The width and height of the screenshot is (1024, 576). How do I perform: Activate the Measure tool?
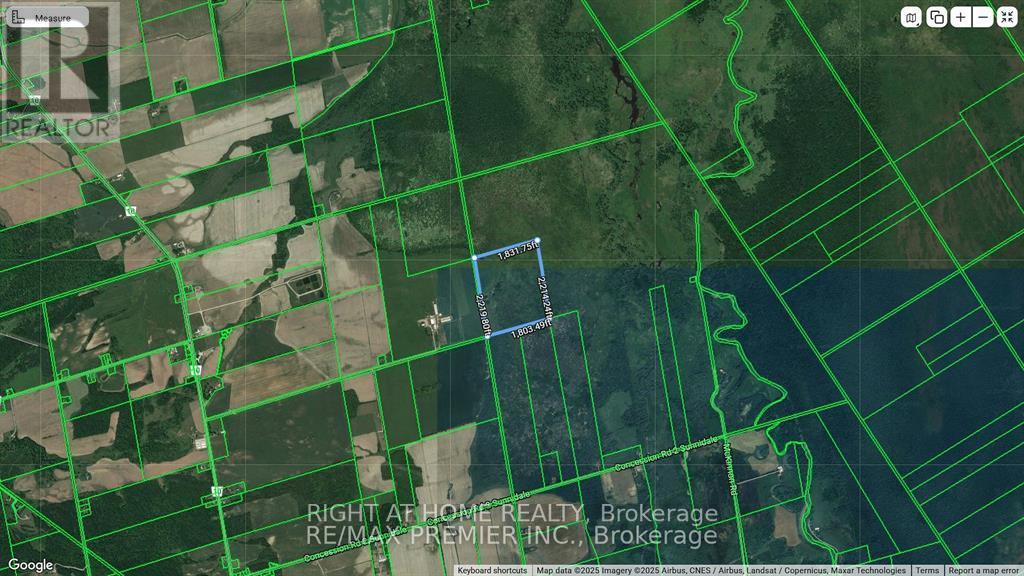click(45, 18)
